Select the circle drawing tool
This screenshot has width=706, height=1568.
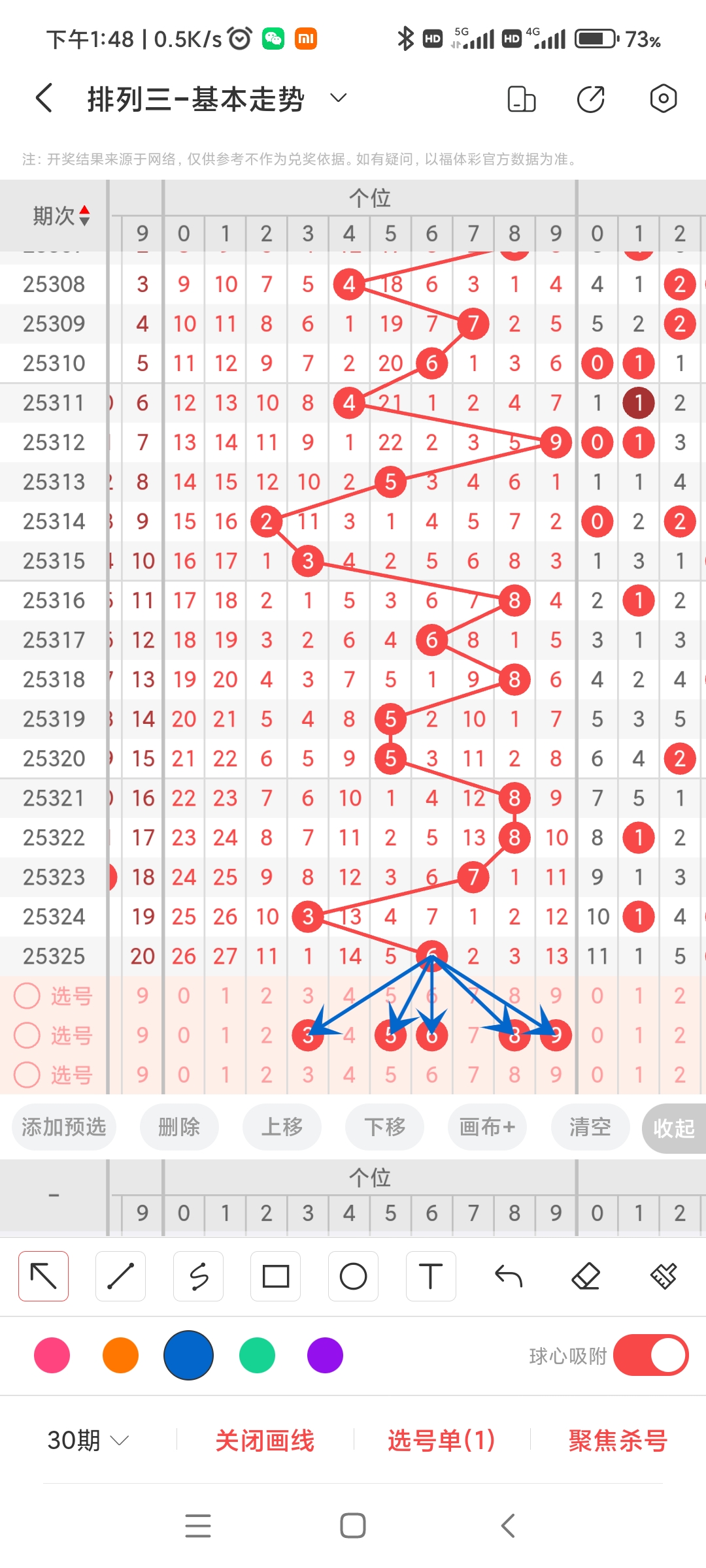tap(353, 1275)
